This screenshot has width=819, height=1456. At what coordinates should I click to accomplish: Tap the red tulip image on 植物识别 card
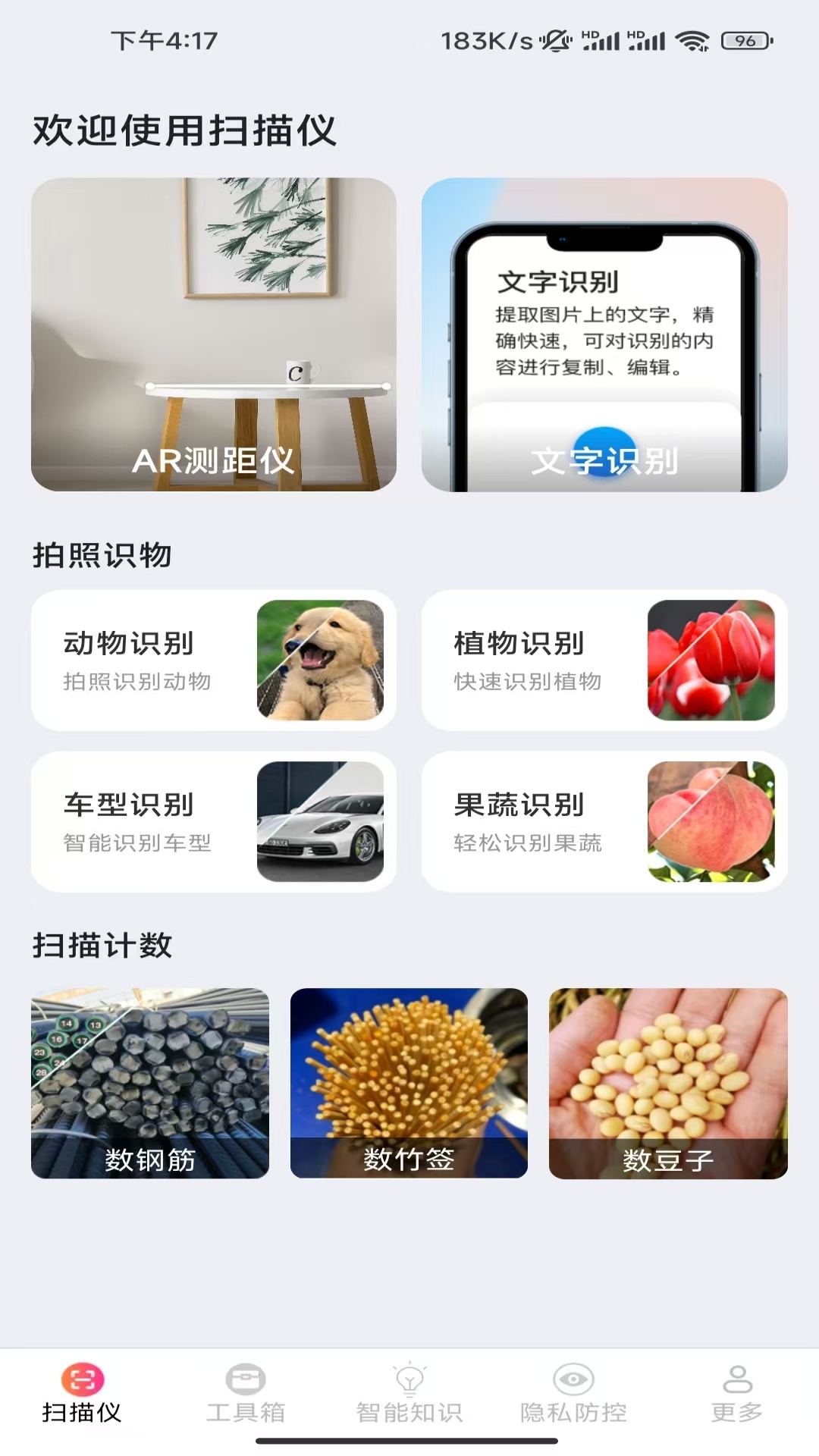click(x=714, y=661)
